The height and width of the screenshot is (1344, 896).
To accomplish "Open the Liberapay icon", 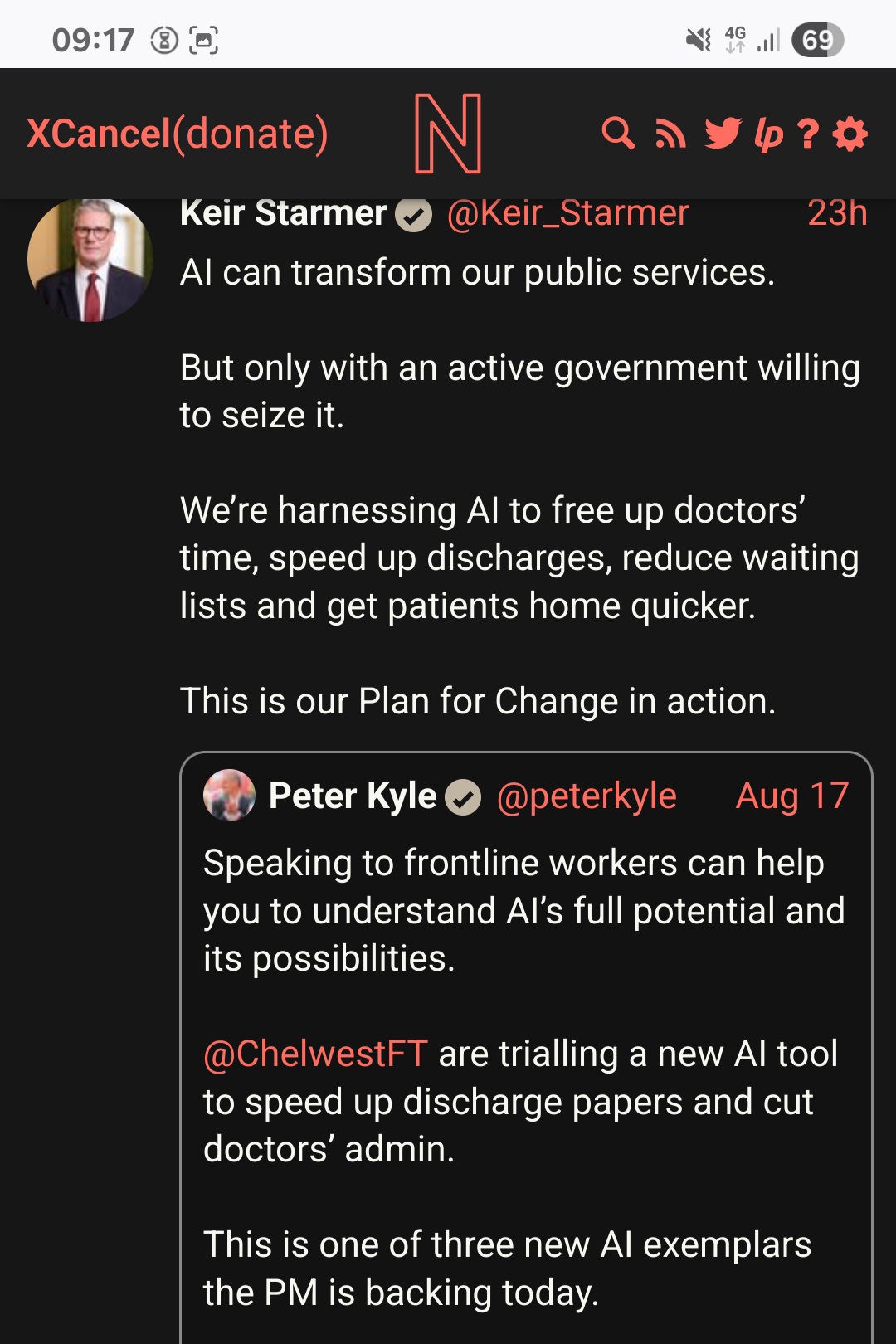I will pyautogui.click(x=768, y=134).
